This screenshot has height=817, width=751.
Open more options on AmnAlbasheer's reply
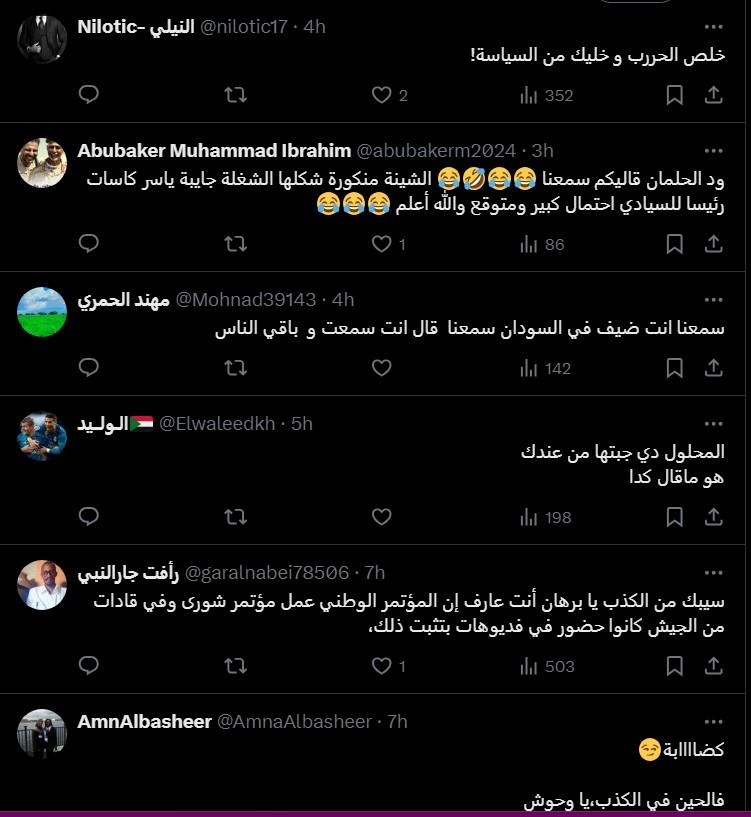click(x=713, y=721)
